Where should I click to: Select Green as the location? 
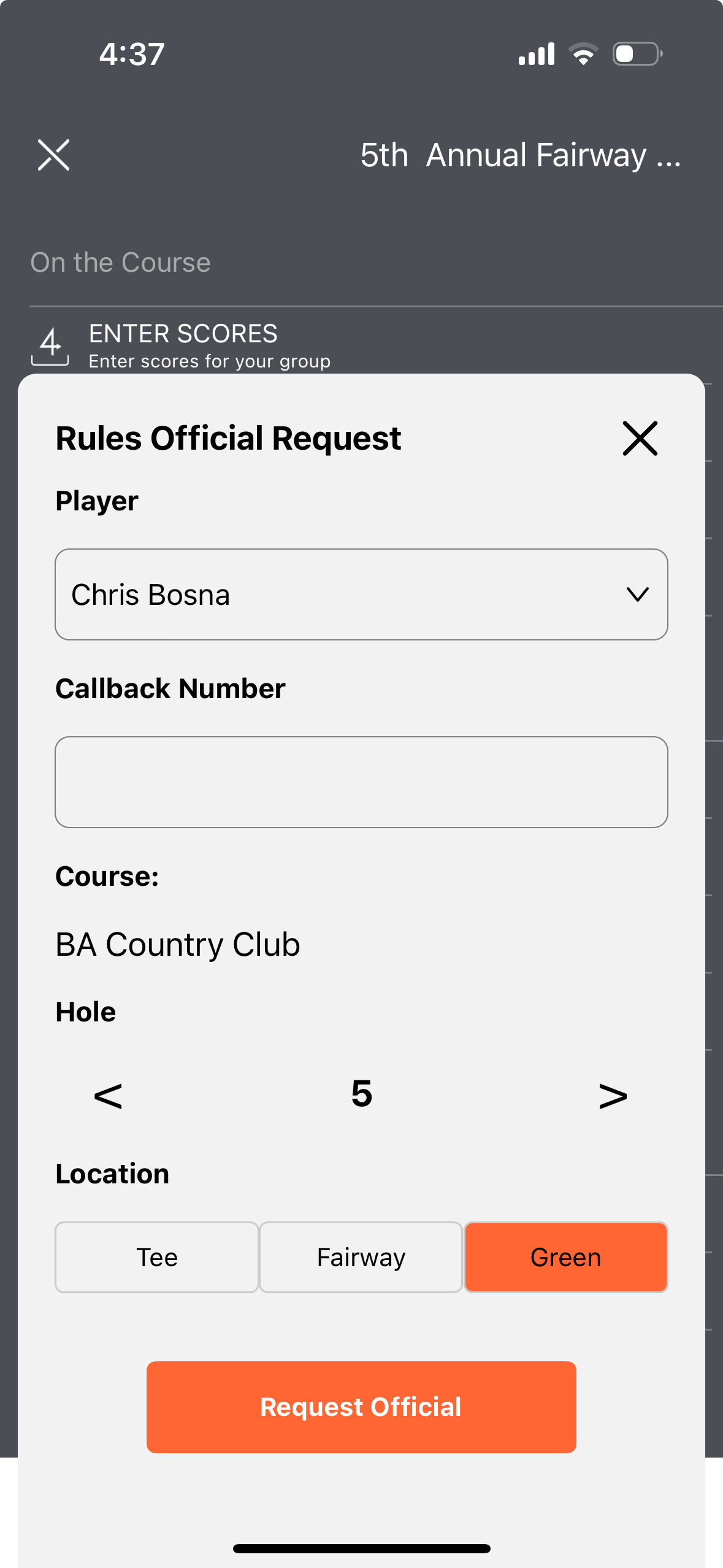(x=565, y=1257)
